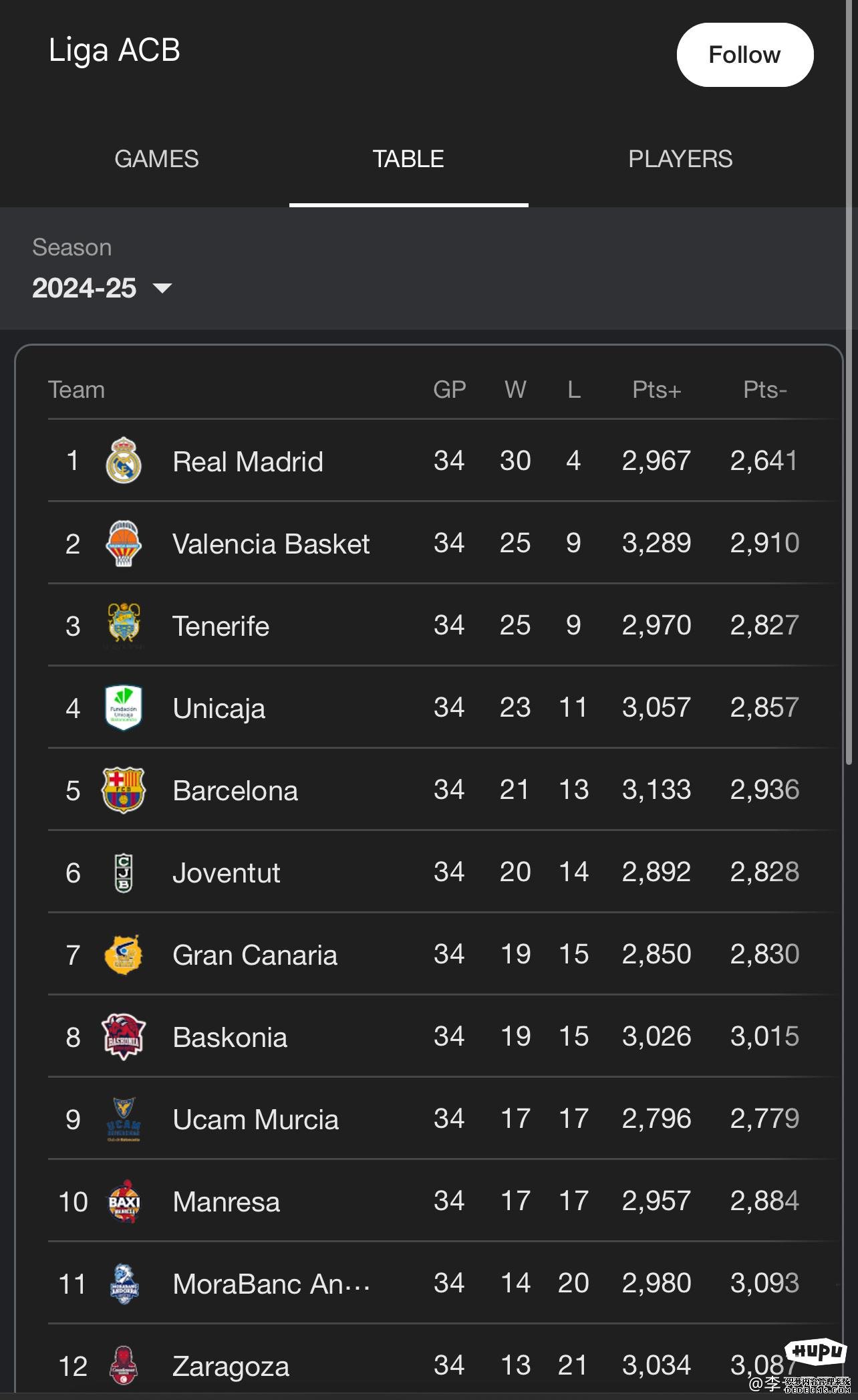The width and height of the screenshot is (858, 1400).
Task: Switch to the GAMES tab
Action: click(x=156, y=159)
